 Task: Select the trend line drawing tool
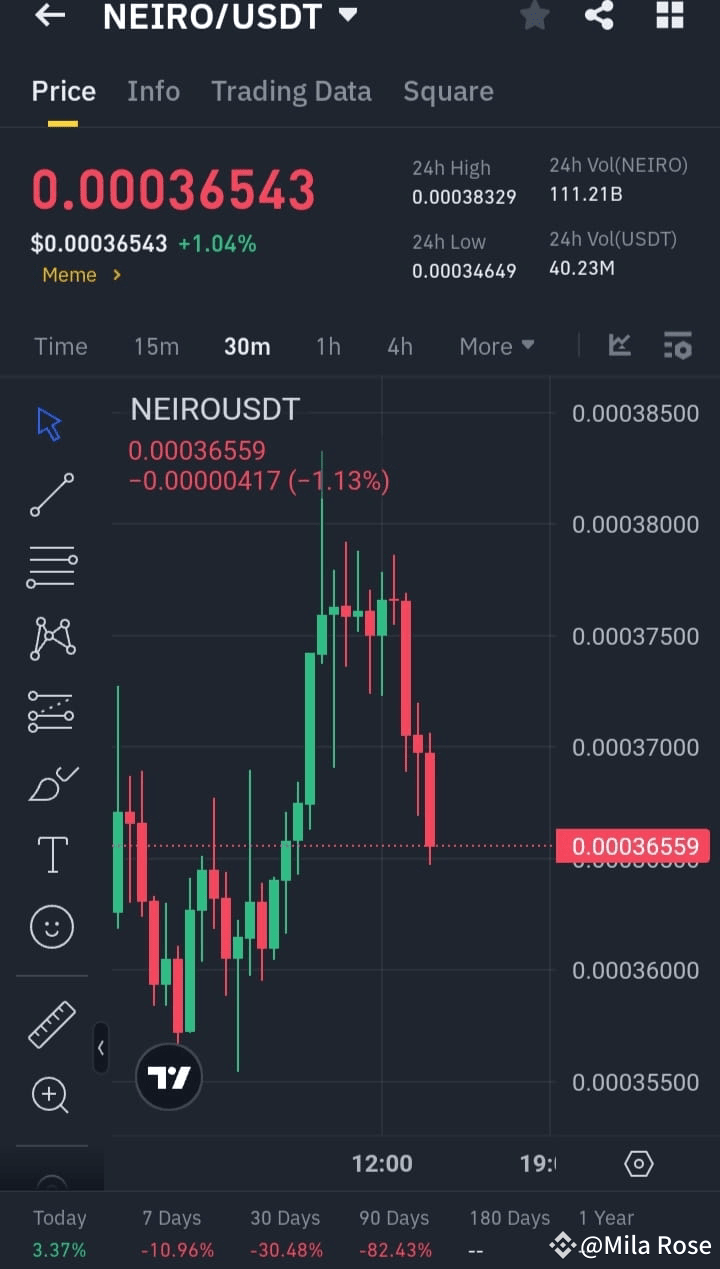50,495
